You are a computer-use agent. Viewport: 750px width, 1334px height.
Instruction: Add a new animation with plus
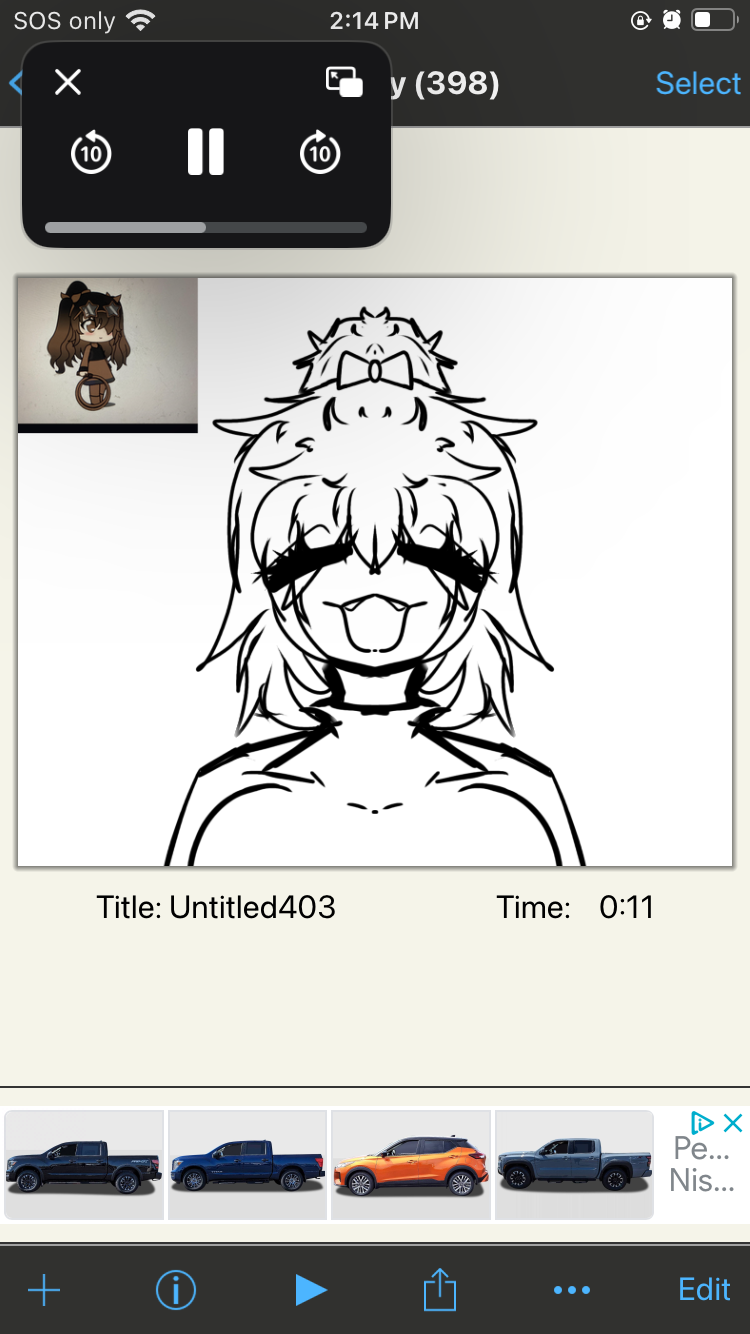(44, 1290)
